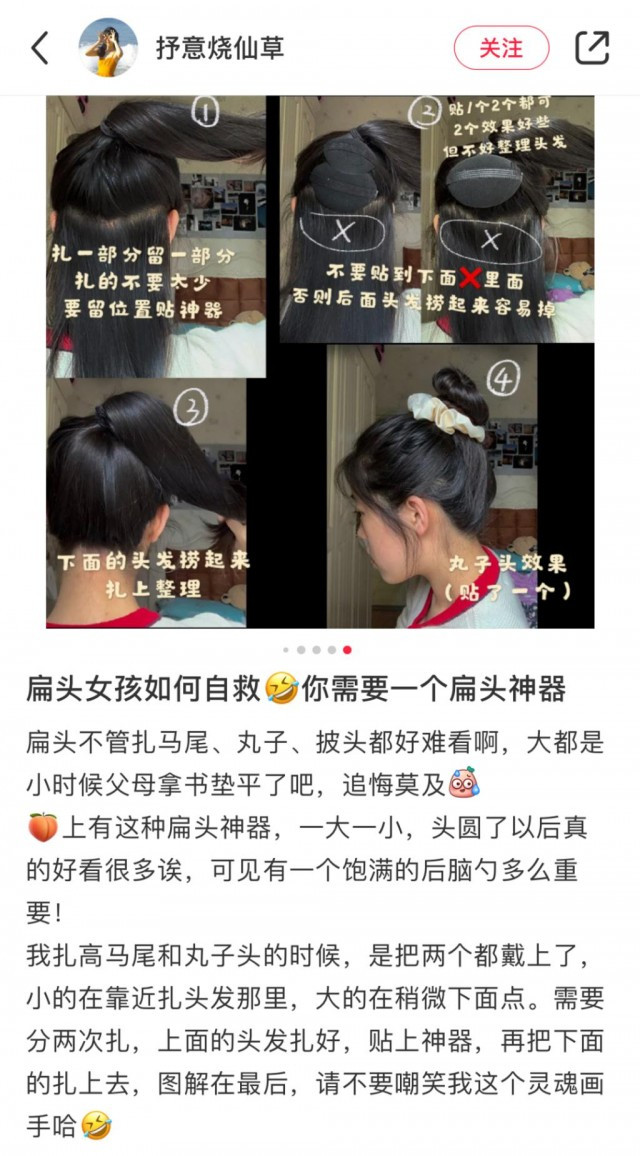Open the username 抒意烧仙草
This screenshot has width=640, height=1156.
(x=220, y=48)
